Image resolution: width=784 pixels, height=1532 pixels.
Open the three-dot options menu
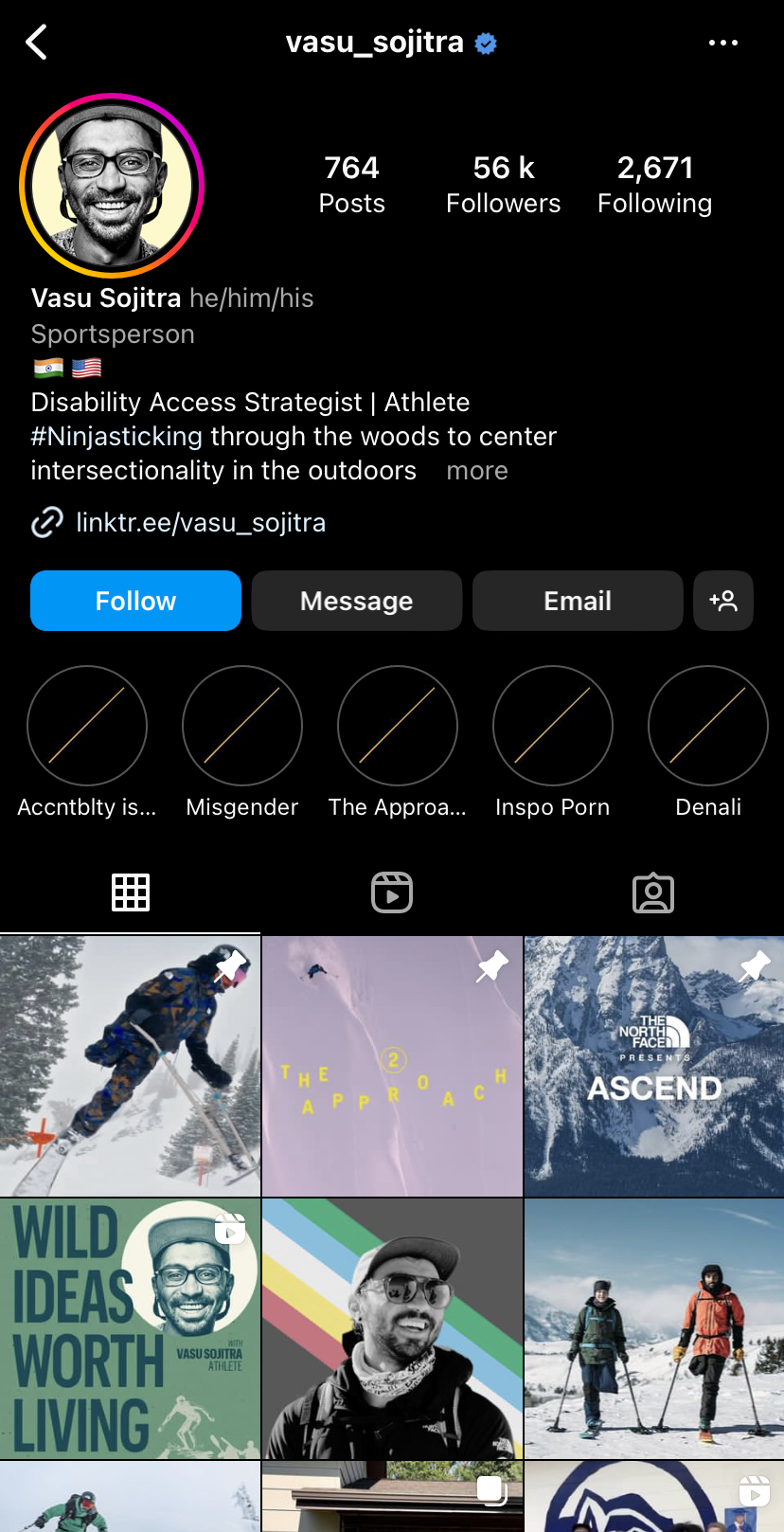pyautogui.click(x=723, y=43)
